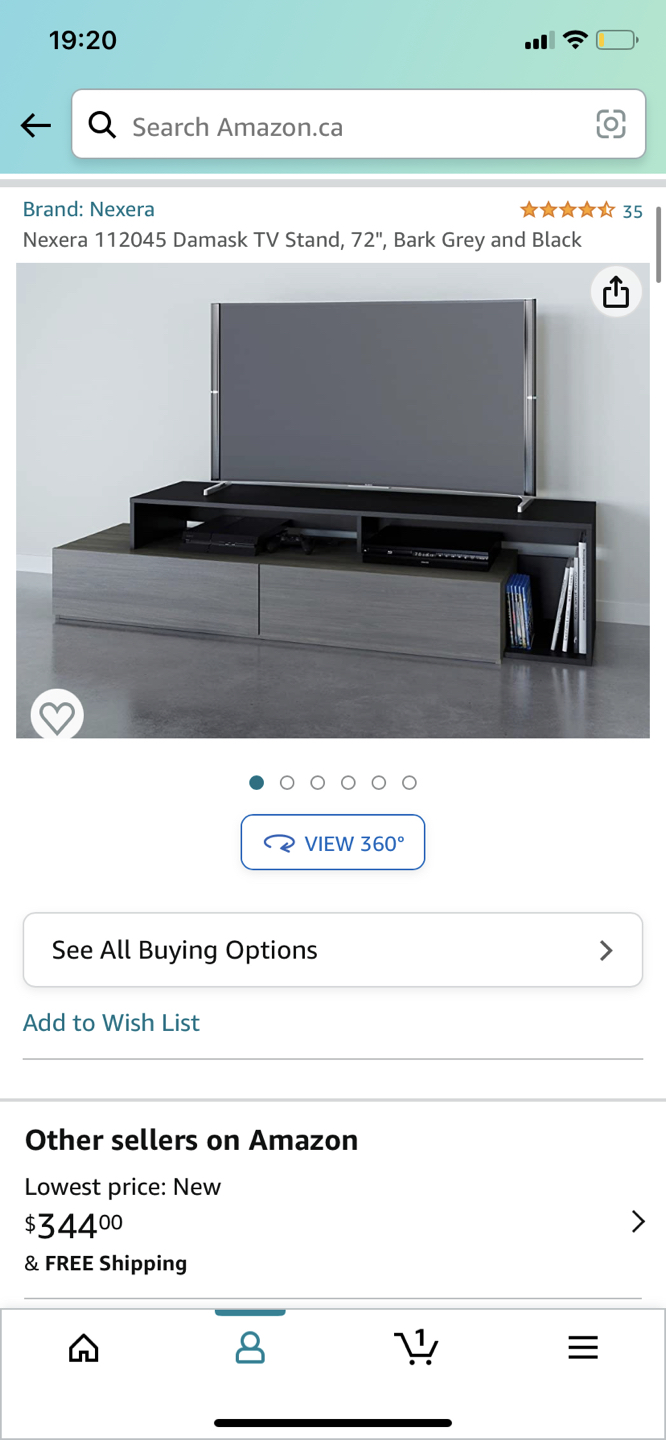Expand Other sellers on Amazon offers
666x1440 pixels.
coord(637,1221)
